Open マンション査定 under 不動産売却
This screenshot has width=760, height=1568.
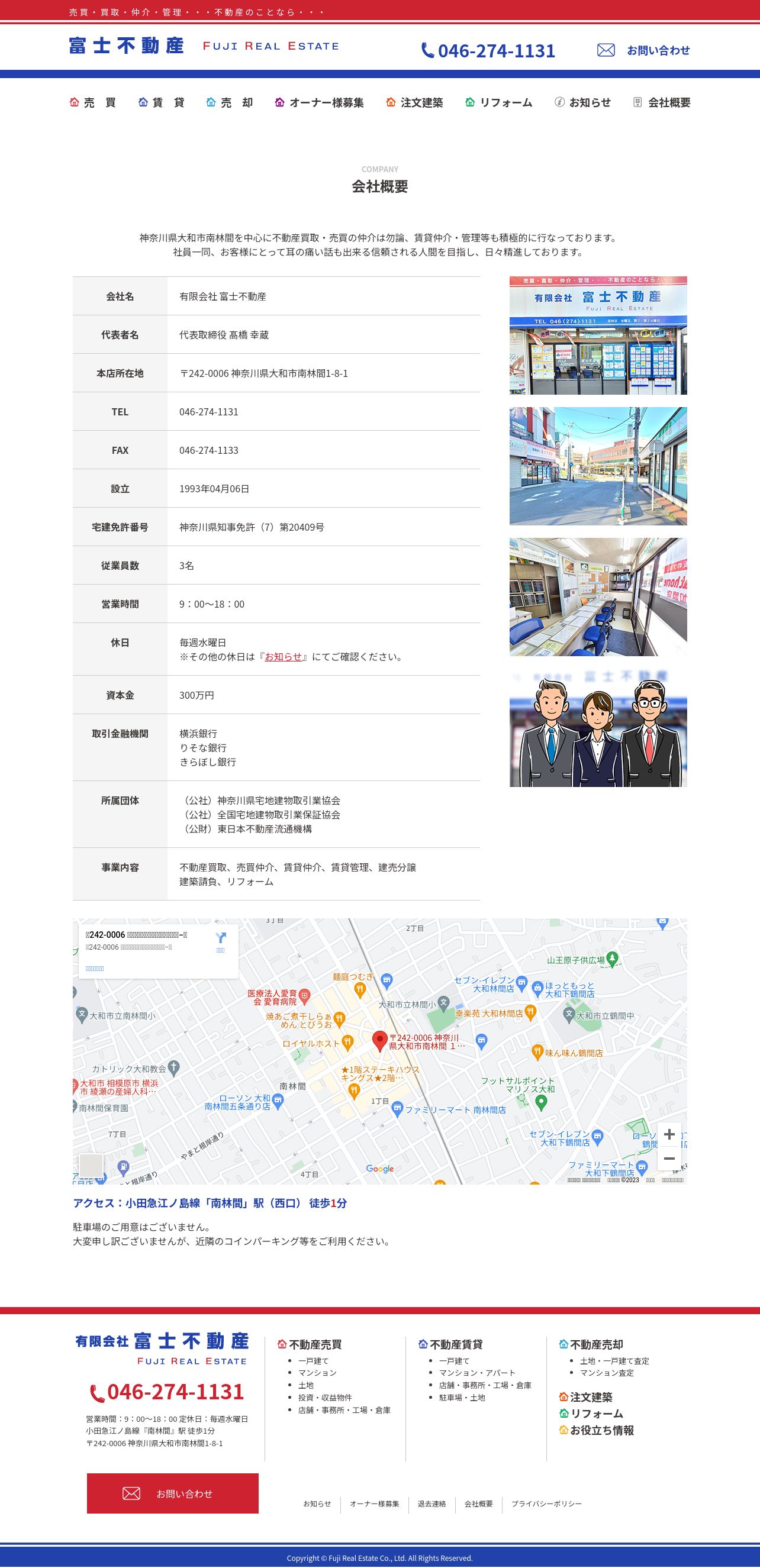(x=607, y=1373)
